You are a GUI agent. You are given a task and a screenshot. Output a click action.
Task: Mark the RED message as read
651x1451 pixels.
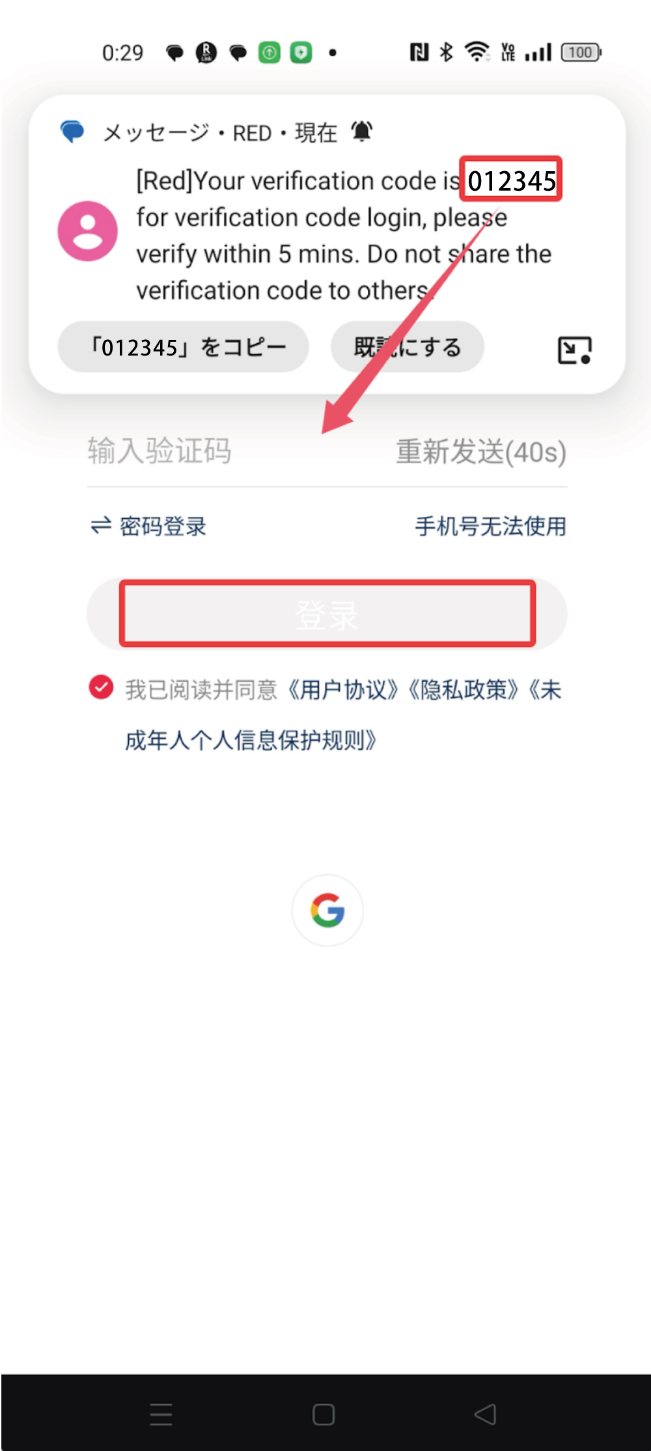point(407,347)
